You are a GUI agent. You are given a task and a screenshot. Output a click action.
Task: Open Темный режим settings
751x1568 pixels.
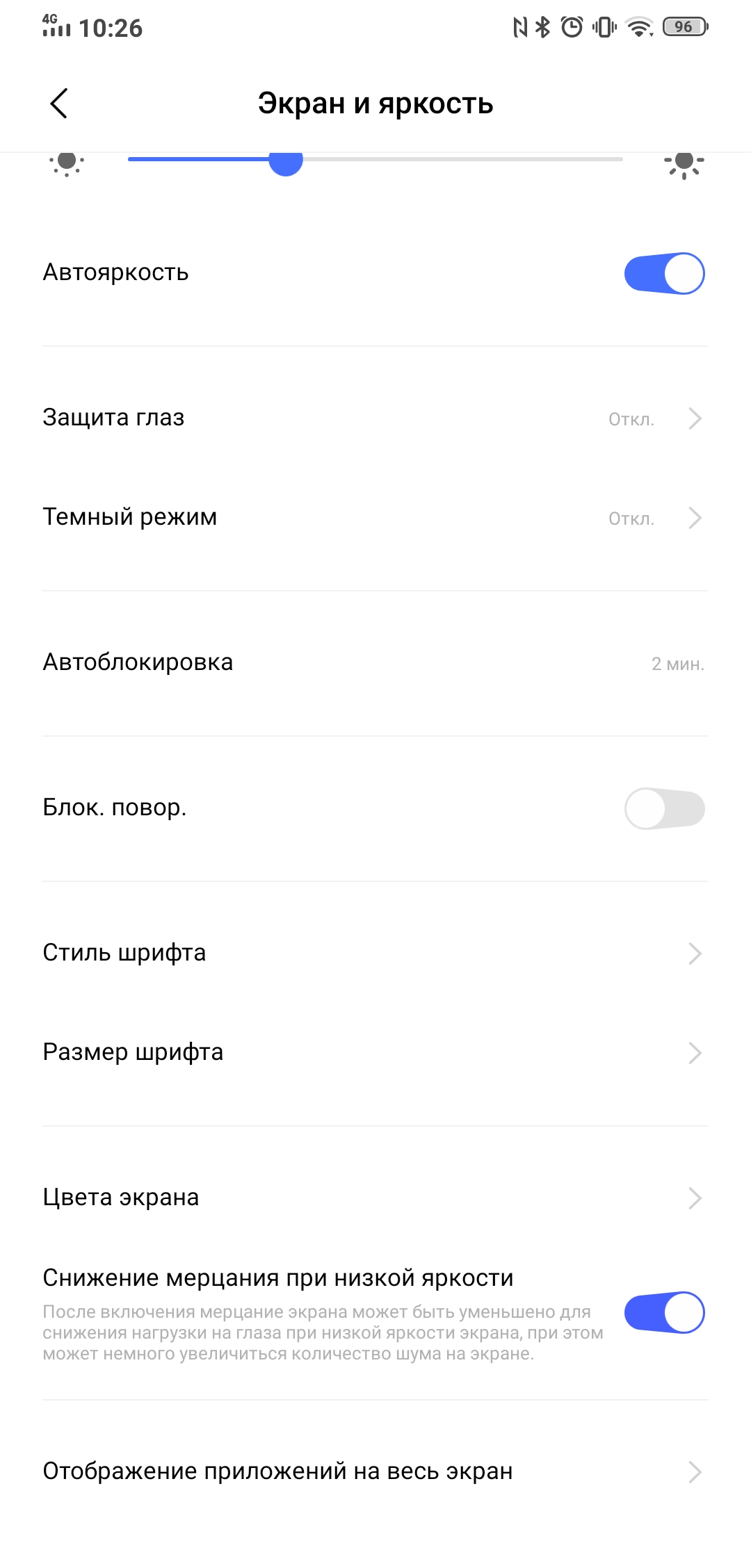coord(375,517)
